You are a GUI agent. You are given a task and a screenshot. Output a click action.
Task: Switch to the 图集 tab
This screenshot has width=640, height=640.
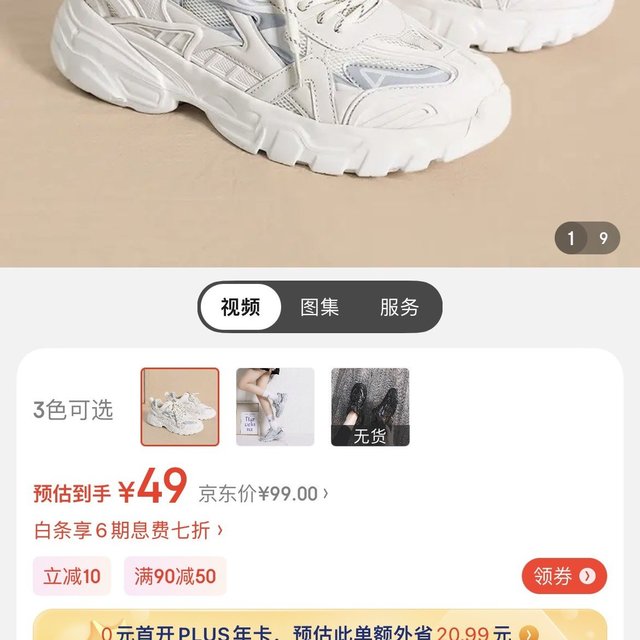tap(320, 307)
